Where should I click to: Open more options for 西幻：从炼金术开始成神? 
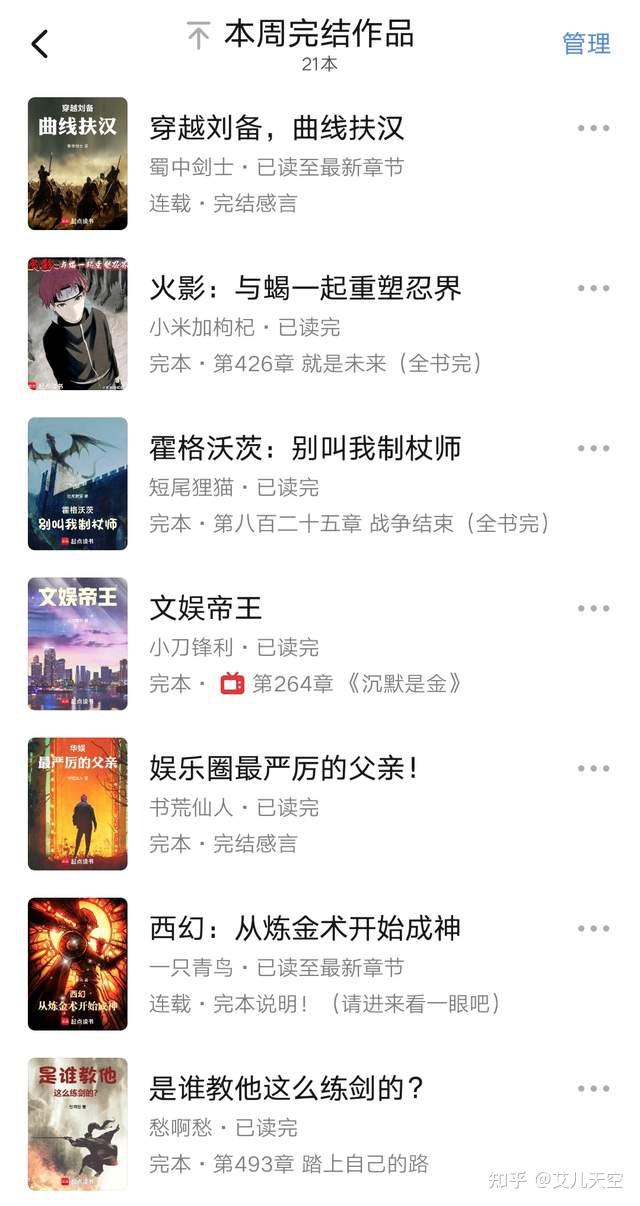[593, 928]
